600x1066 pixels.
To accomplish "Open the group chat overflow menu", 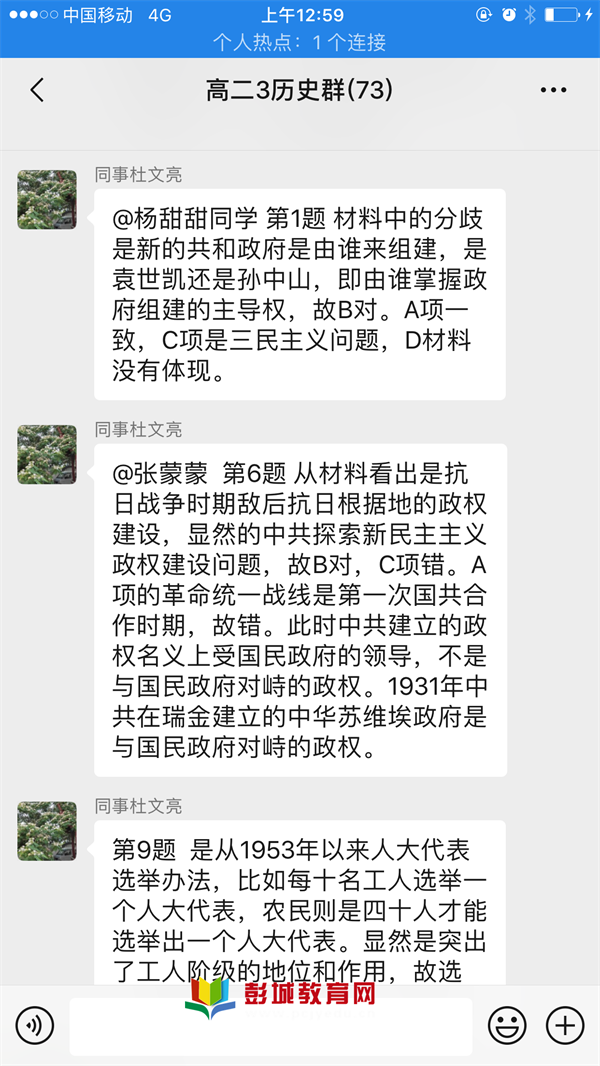I will click(x=553, y=90).
